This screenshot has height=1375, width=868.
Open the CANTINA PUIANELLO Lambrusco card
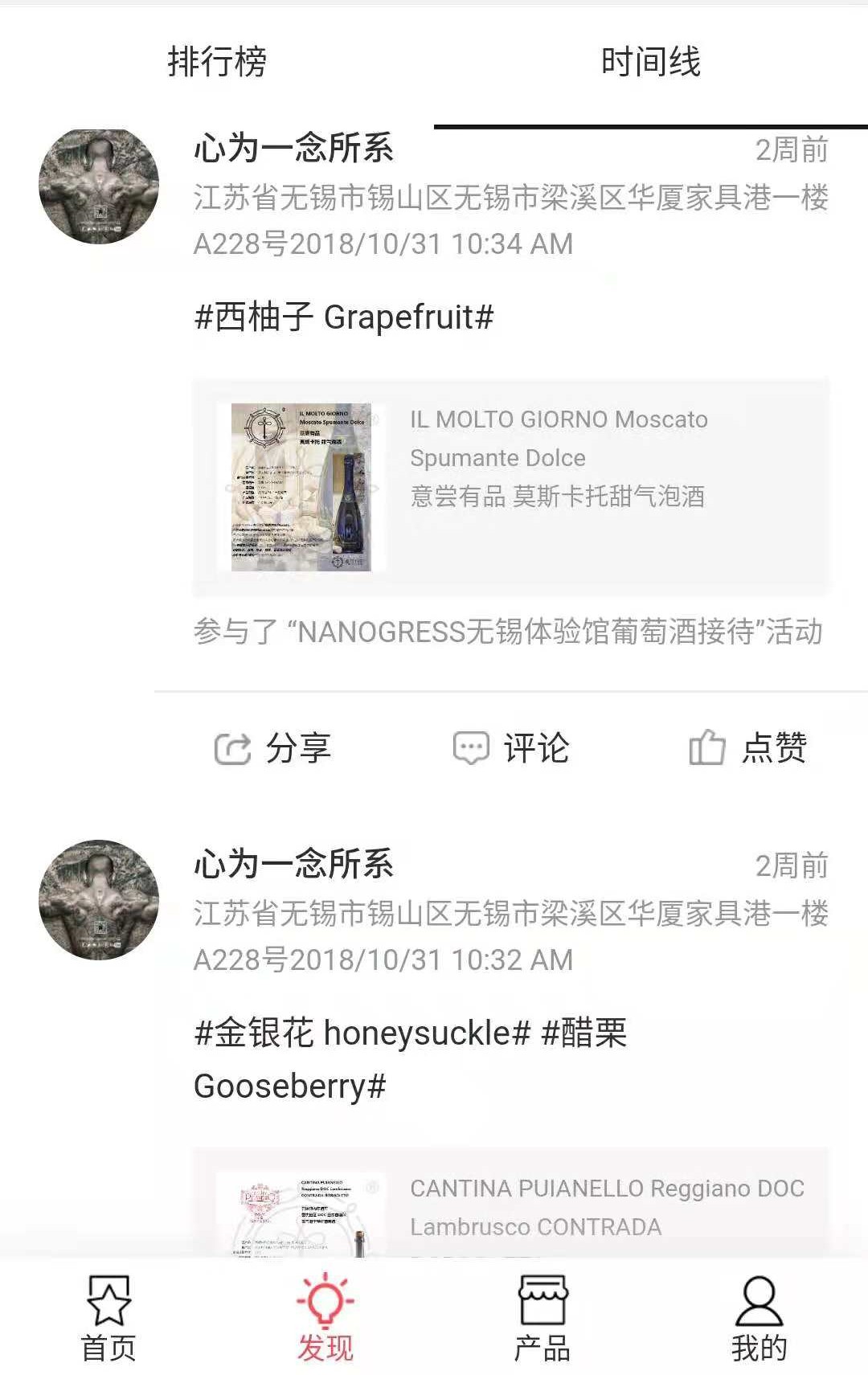tap(510, 1207)
